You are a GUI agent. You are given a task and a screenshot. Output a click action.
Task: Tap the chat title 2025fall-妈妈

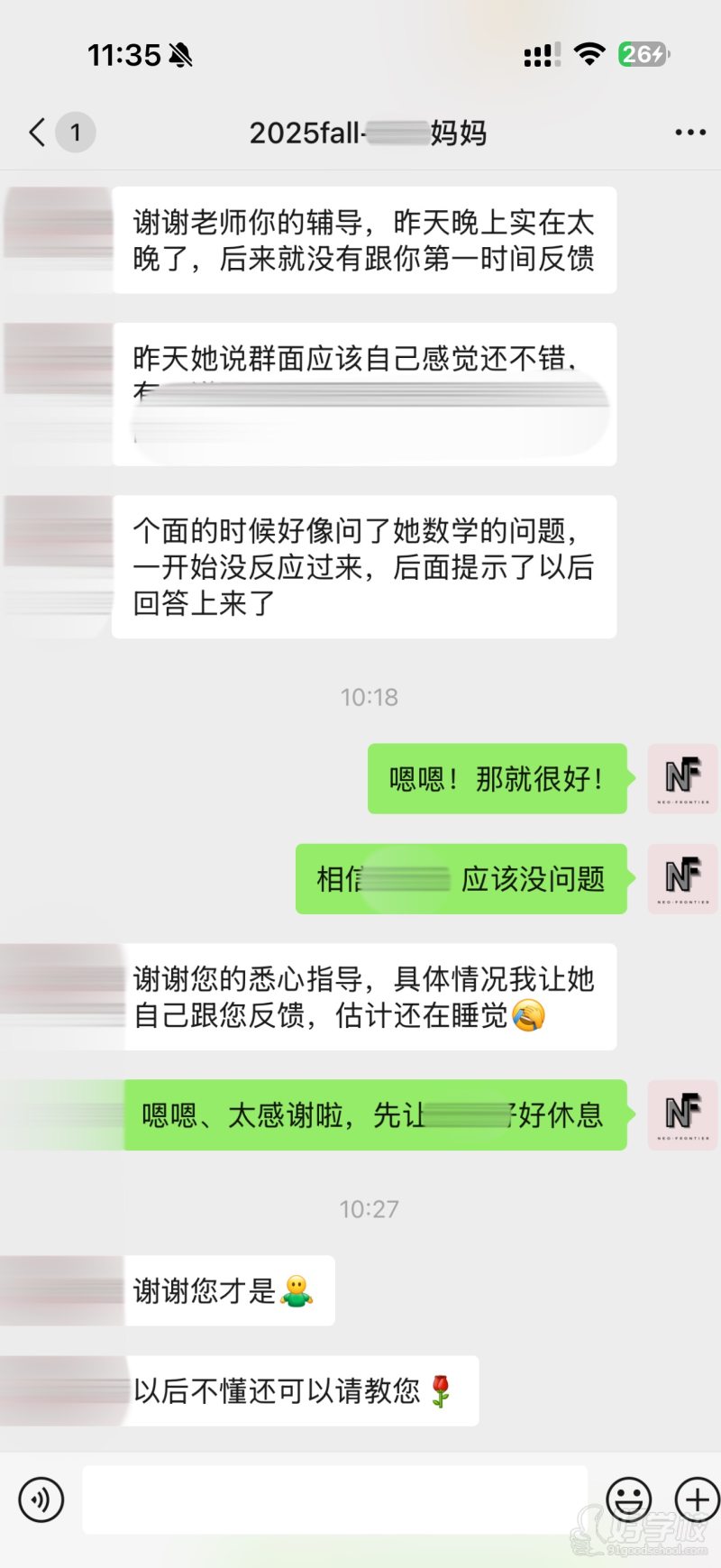[x=368, y=132]
